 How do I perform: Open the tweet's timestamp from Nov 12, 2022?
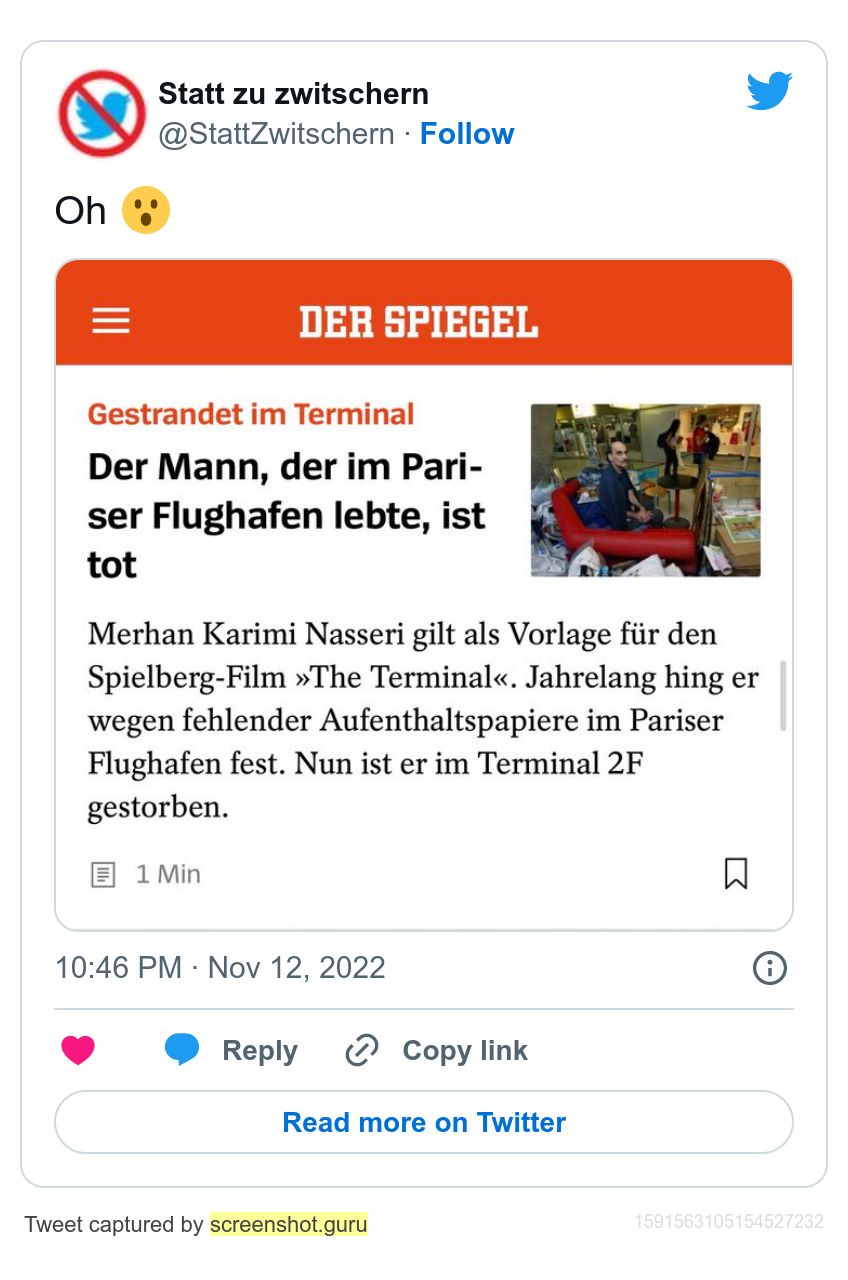[220, 968]
